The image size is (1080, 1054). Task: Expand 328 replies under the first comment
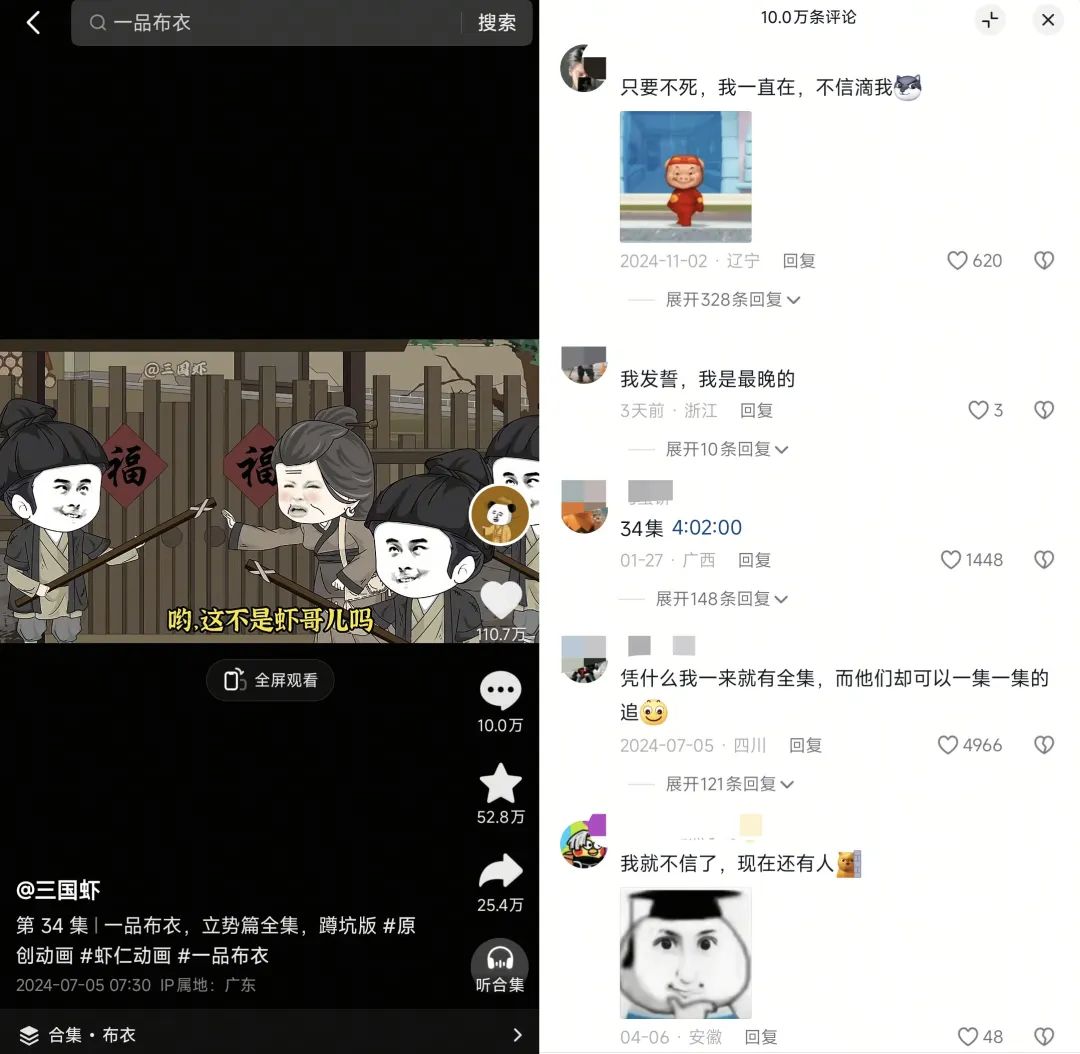pos(732,299)
